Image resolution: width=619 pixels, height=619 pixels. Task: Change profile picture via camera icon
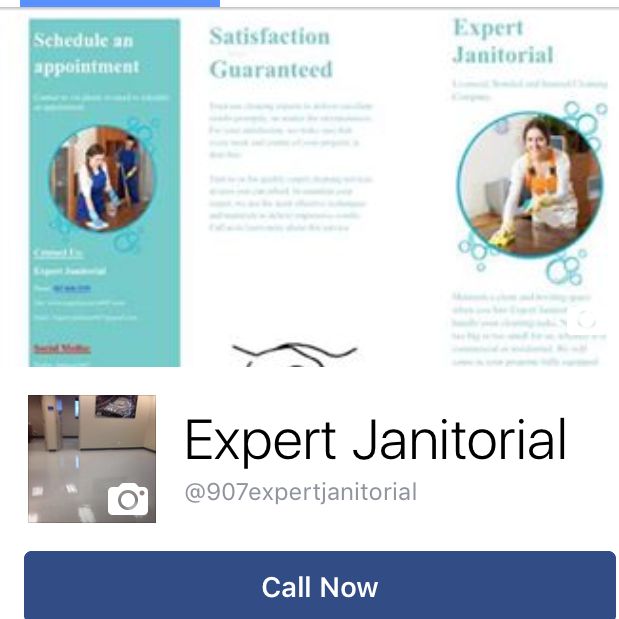pyautogui.click(x=128, y=498)
